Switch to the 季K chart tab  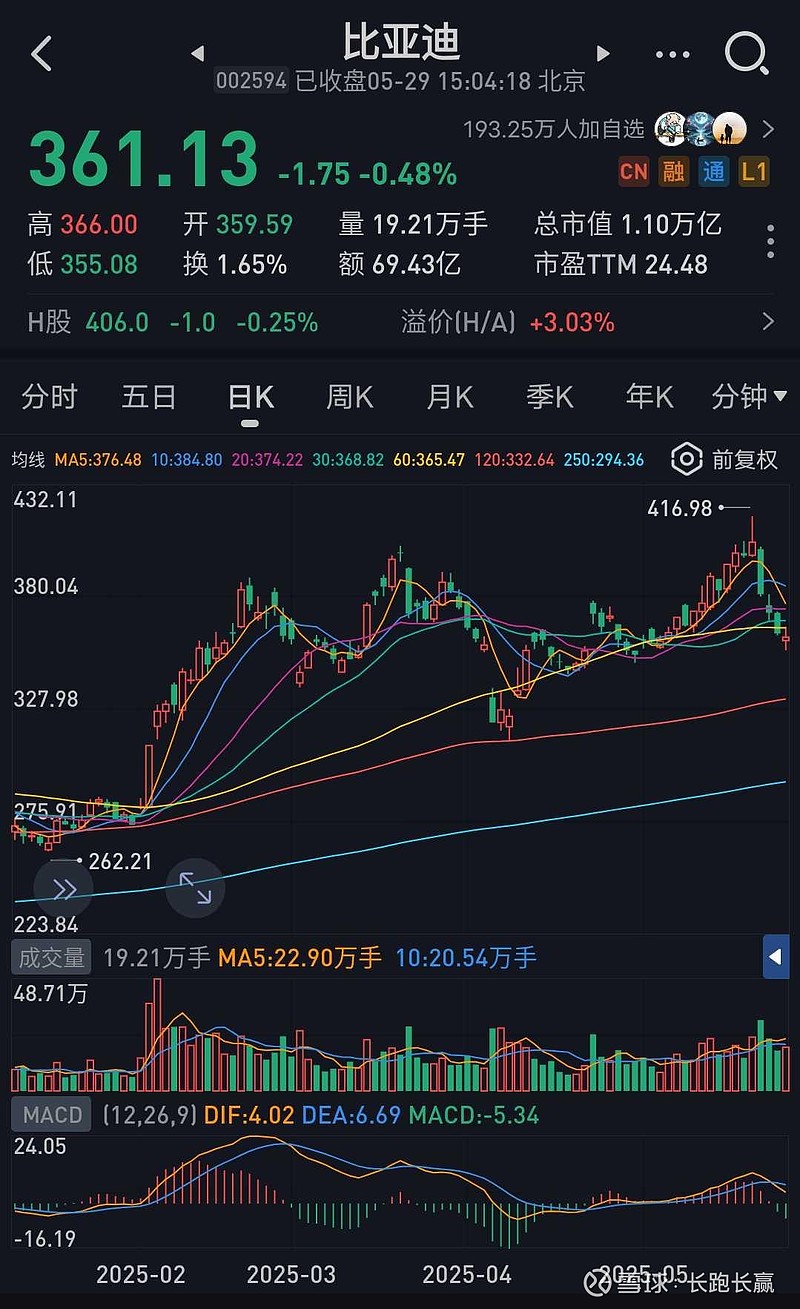point(550,397)
